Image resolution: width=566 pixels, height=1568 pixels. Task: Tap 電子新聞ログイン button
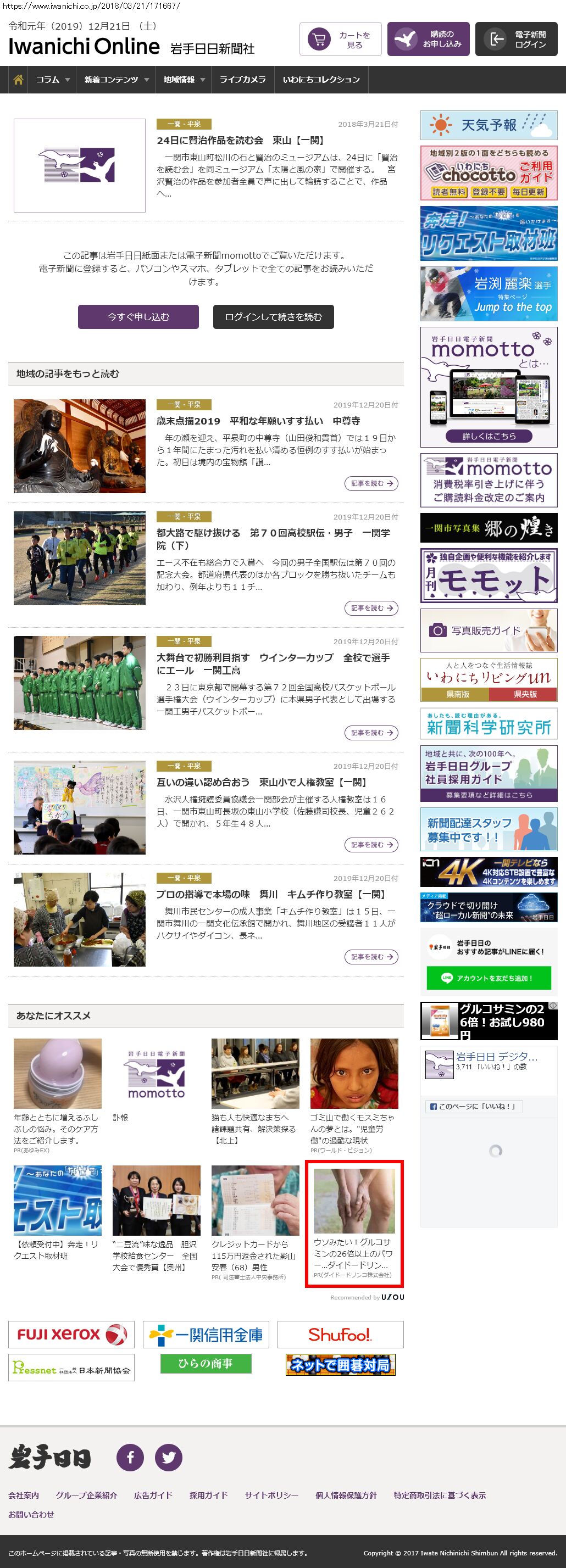coord(515,40)
